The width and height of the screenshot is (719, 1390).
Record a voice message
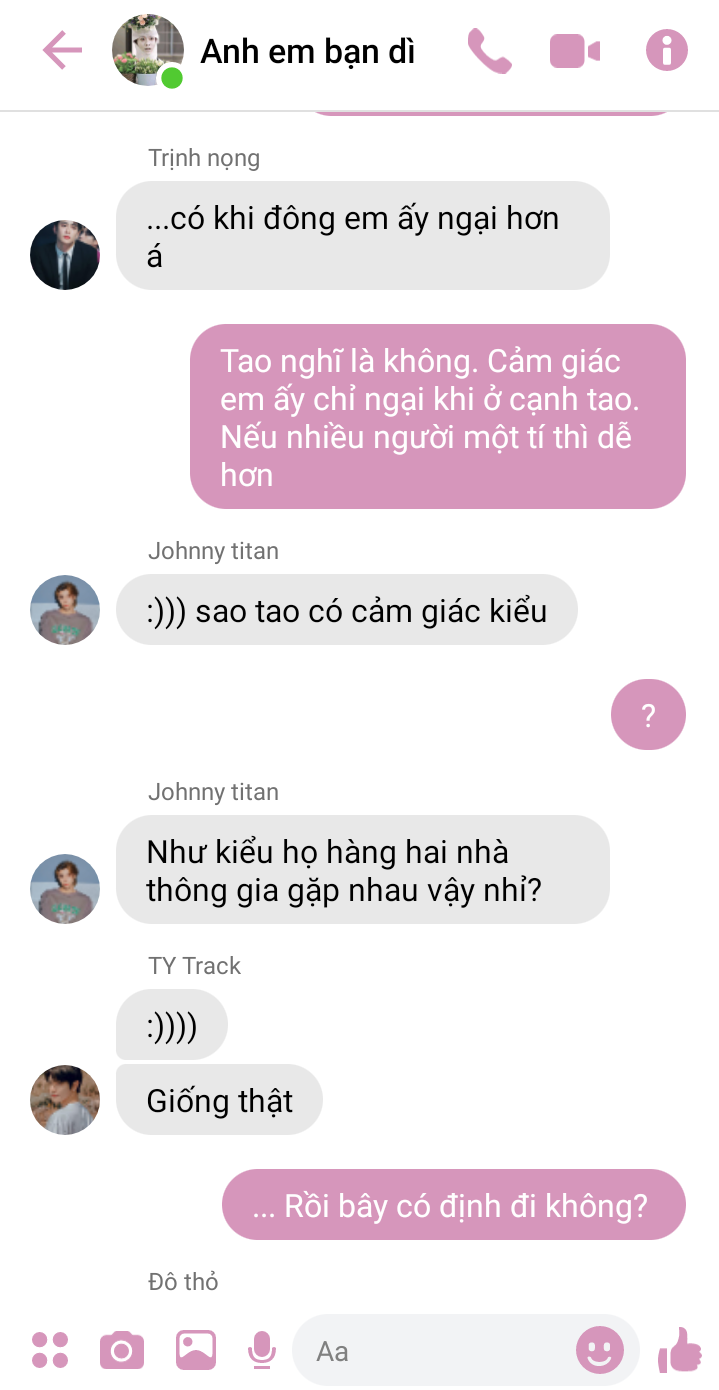tap(262, 1350)
